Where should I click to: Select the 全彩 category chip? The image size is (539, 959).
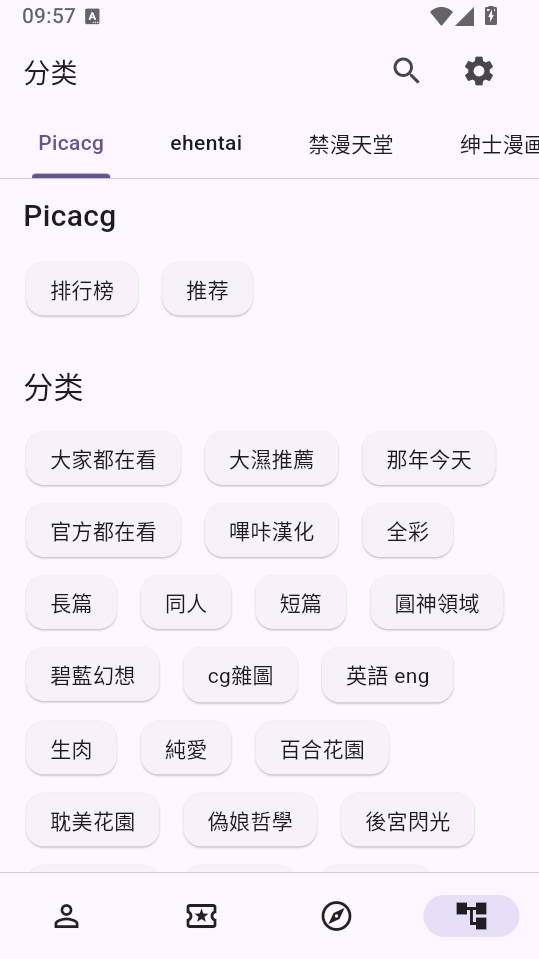coord(407,531)
